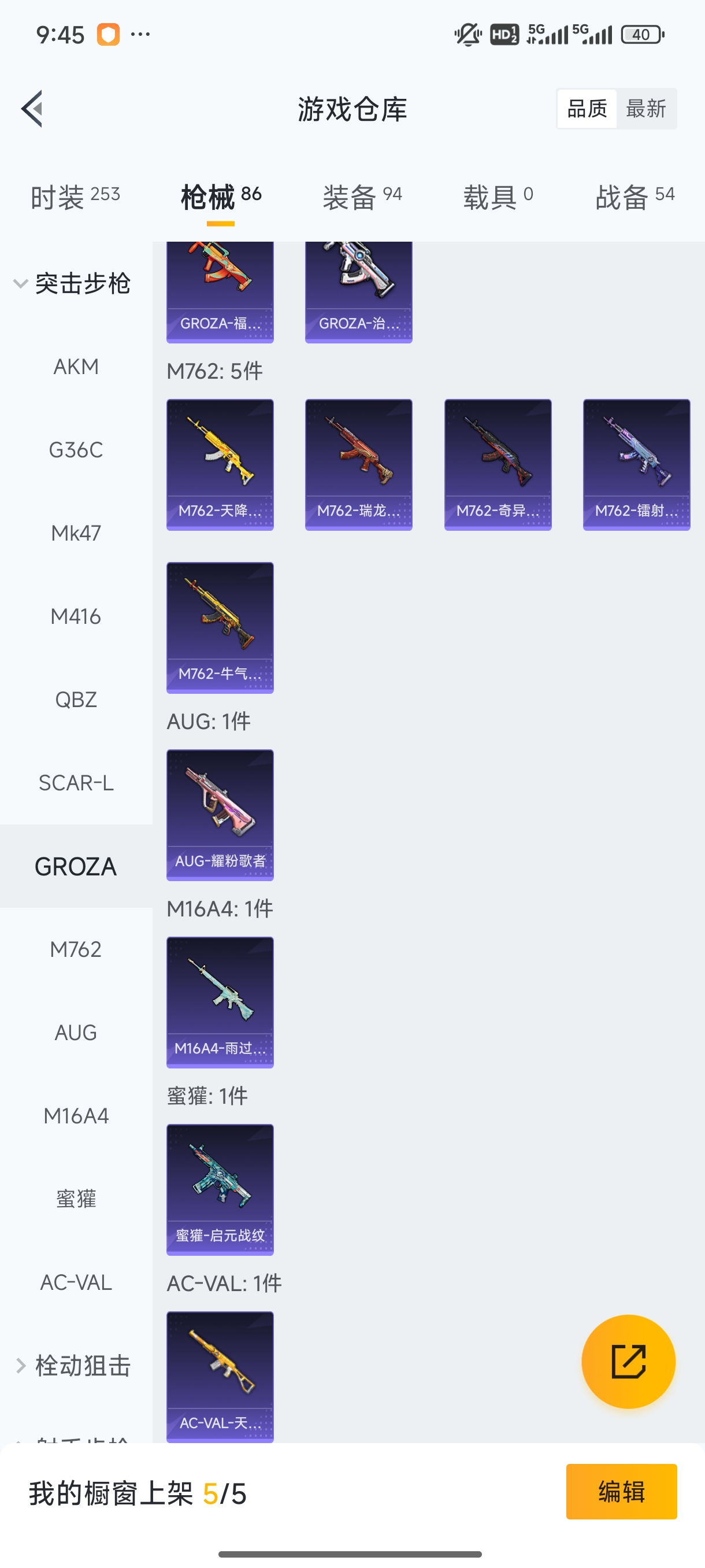
Task: Tap the 编辑 button
Action: 621,1491
